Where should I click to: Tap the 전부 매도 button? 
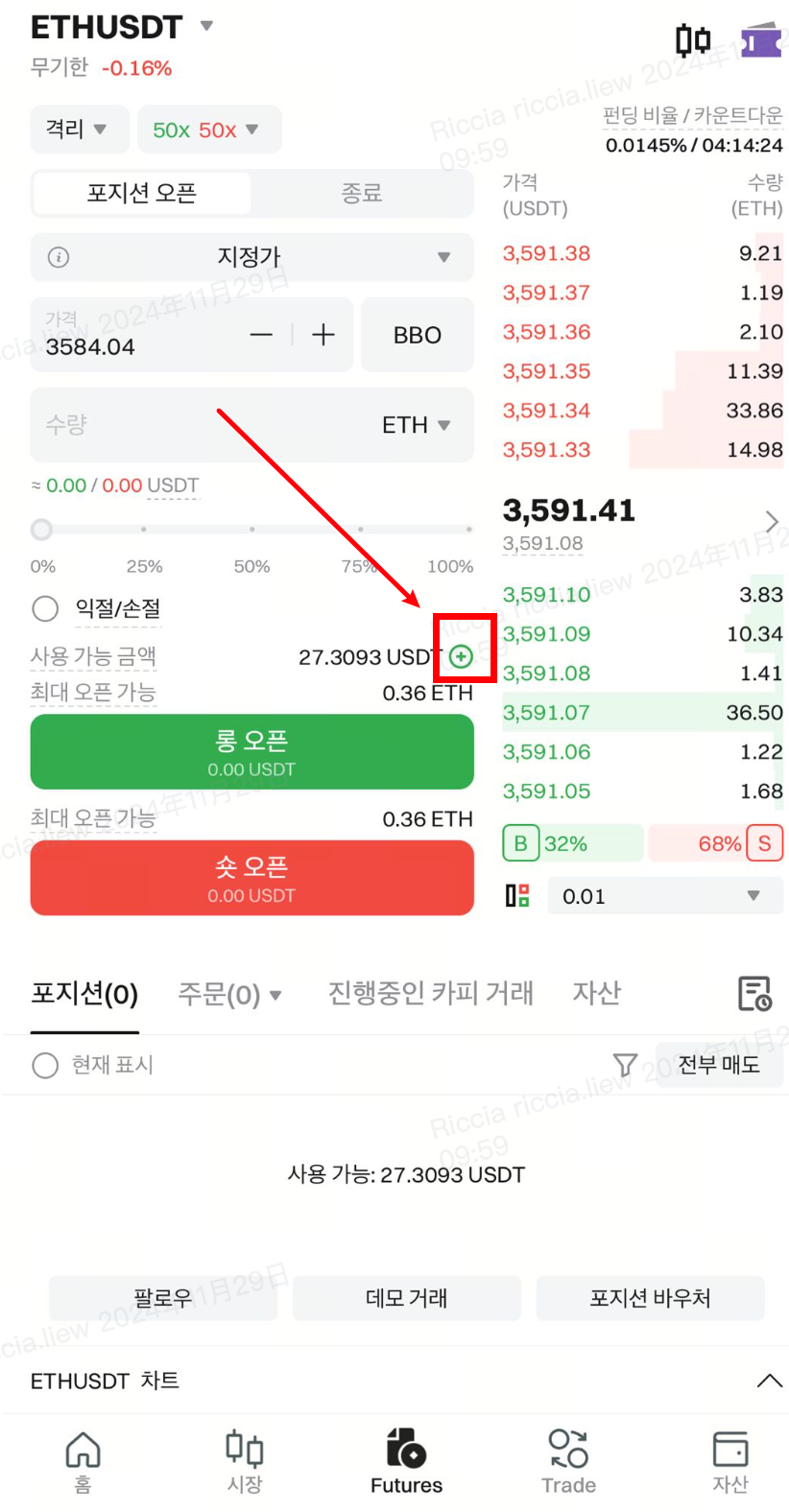coord(719,1064)
